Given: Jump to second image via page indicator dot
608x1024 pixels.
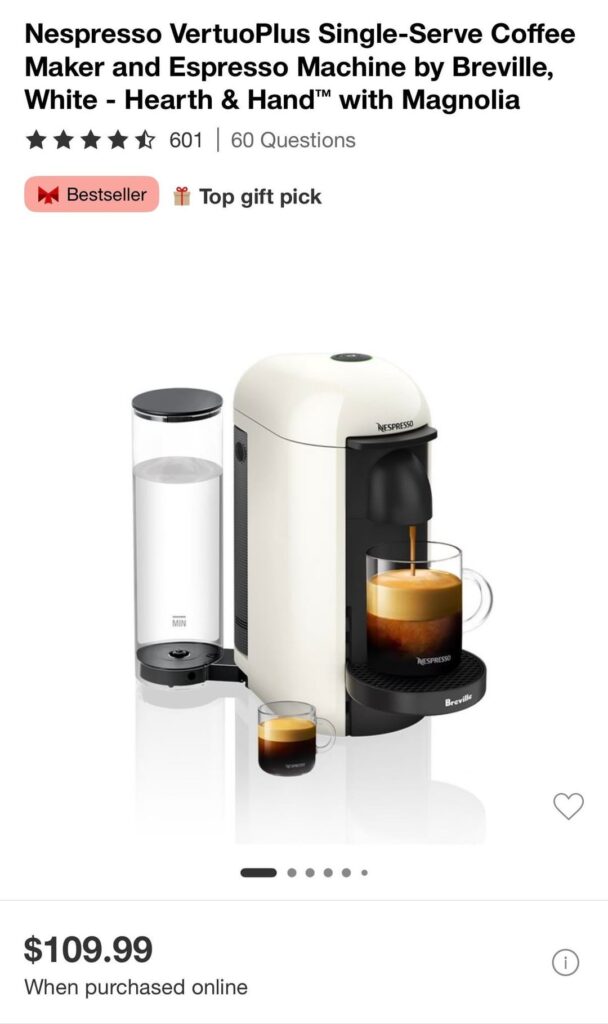Looking at the screenshot, I should pos(292,872).
